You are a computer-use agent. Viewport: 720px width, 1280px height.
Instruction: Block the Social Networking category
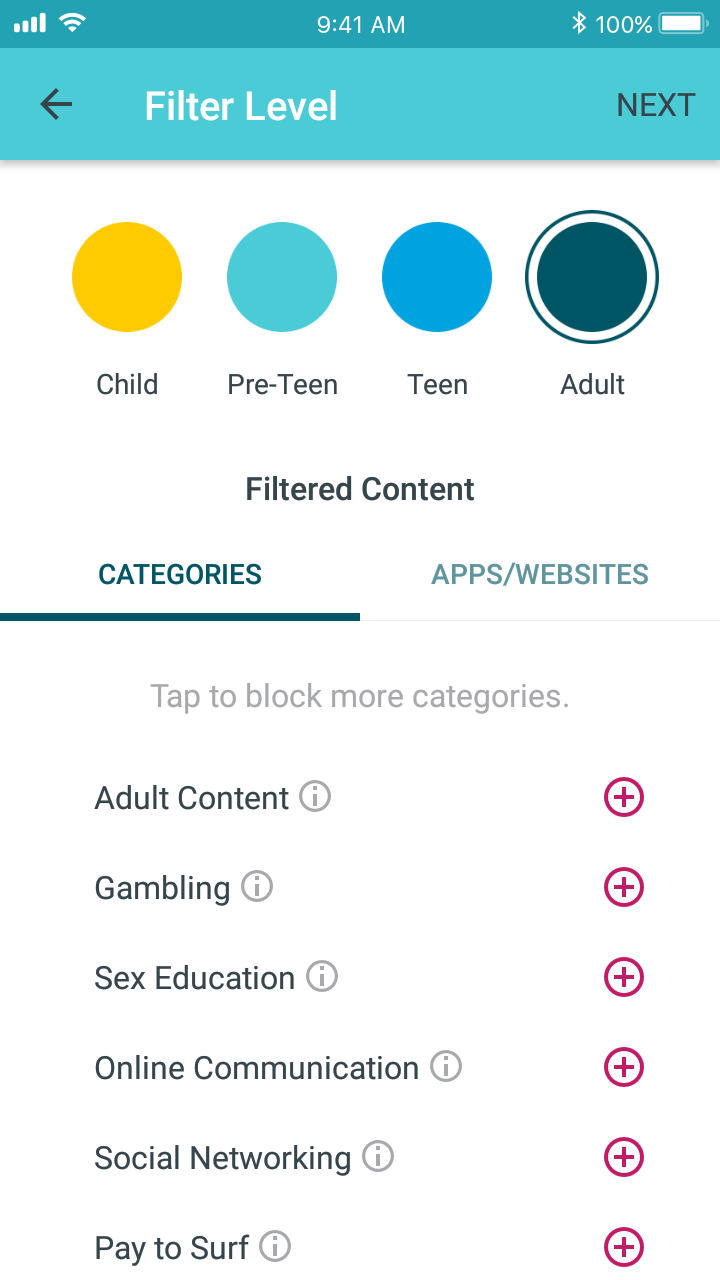tap(624, 1157)
